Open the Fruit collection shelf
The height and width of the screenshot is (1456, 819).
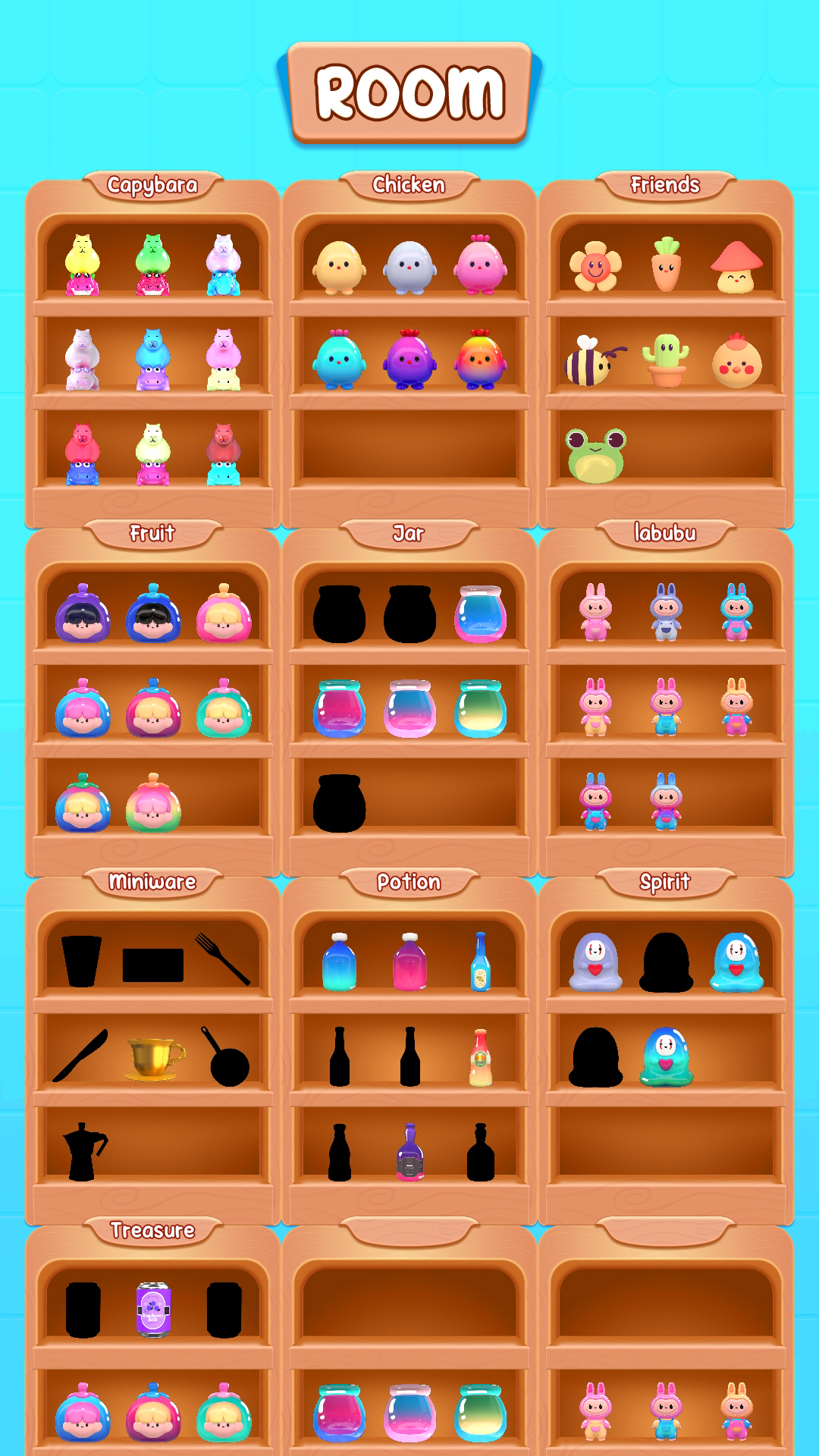(x=152, y=533)
